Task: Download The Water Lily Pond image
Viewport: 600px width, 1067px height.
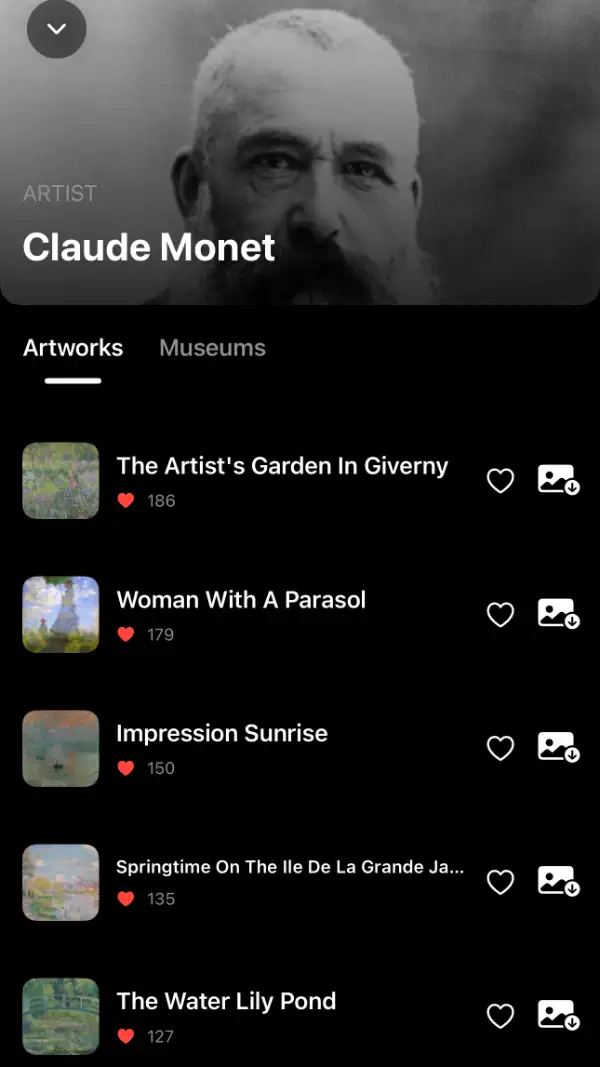Action: click(x=558, y=1015)
